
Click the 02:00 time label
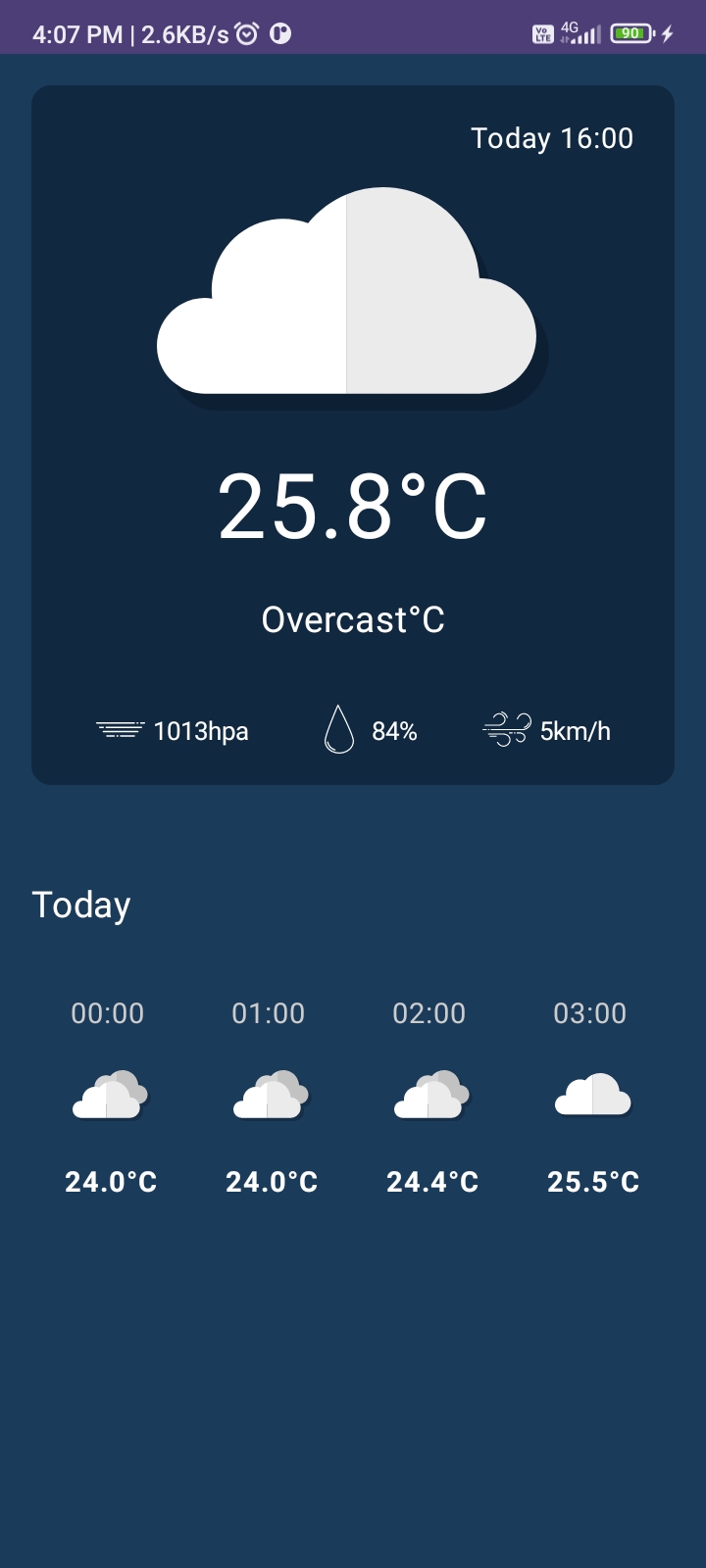point(430,1013)
